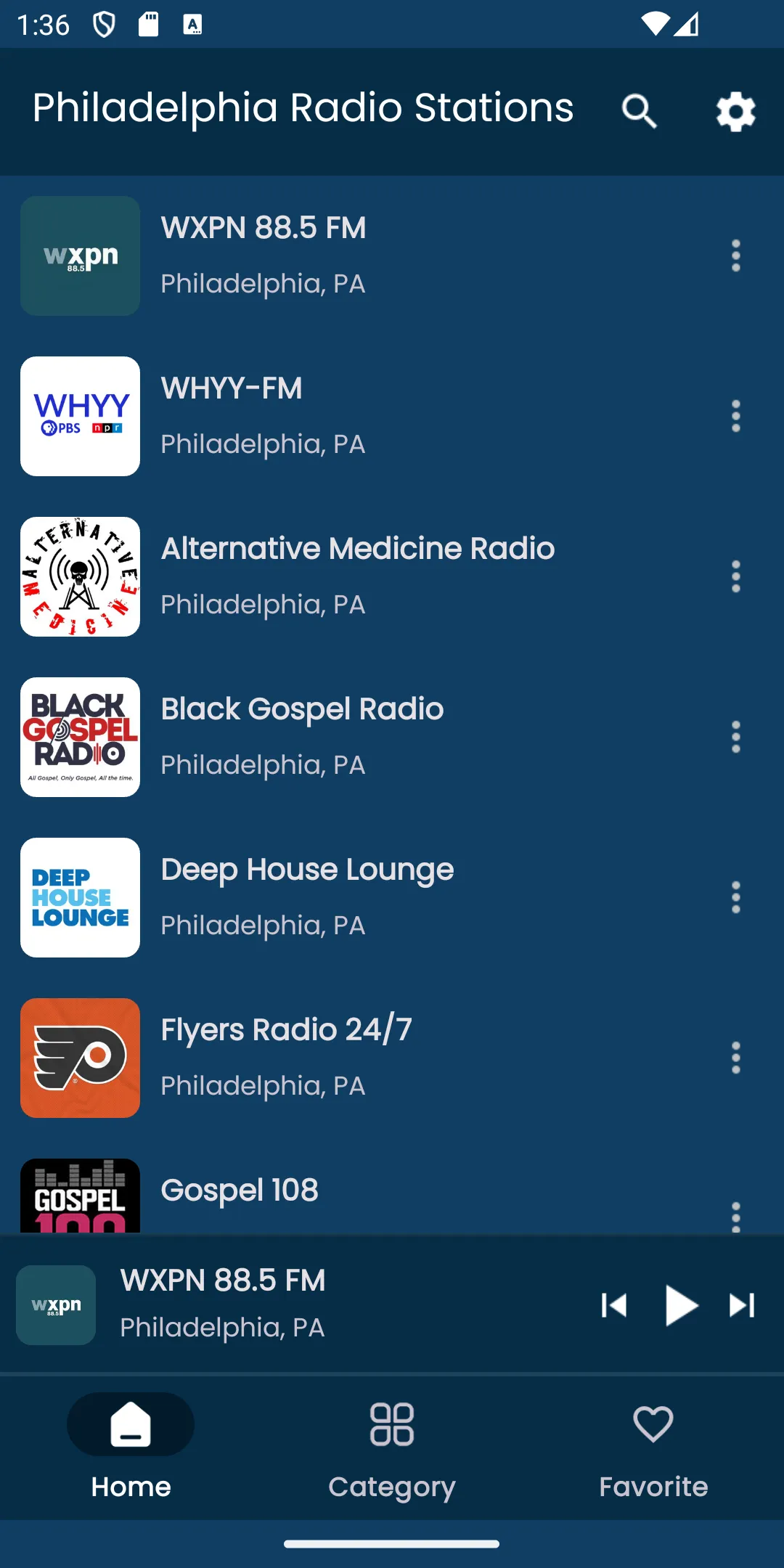Skip to the previous station
The width and height of the screenshot is (784, 1568).
[614, 1305]
